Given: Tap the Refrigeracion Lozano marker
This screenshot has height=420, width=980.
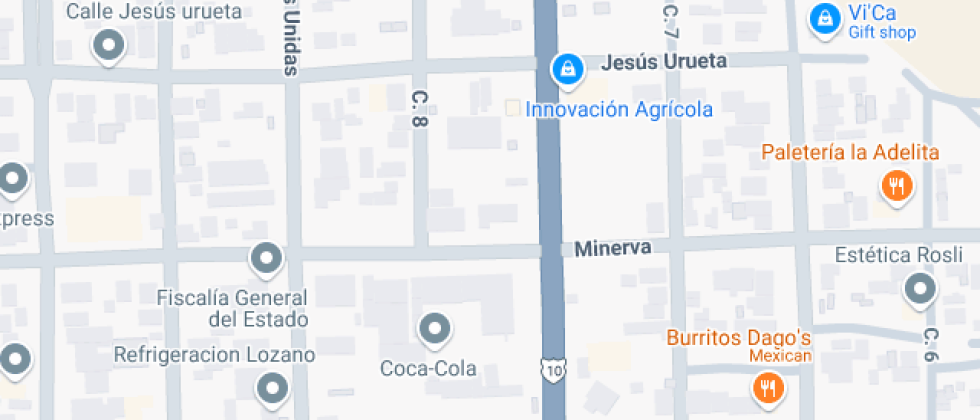Looking at the screenshot, I should tap(272, 387).
